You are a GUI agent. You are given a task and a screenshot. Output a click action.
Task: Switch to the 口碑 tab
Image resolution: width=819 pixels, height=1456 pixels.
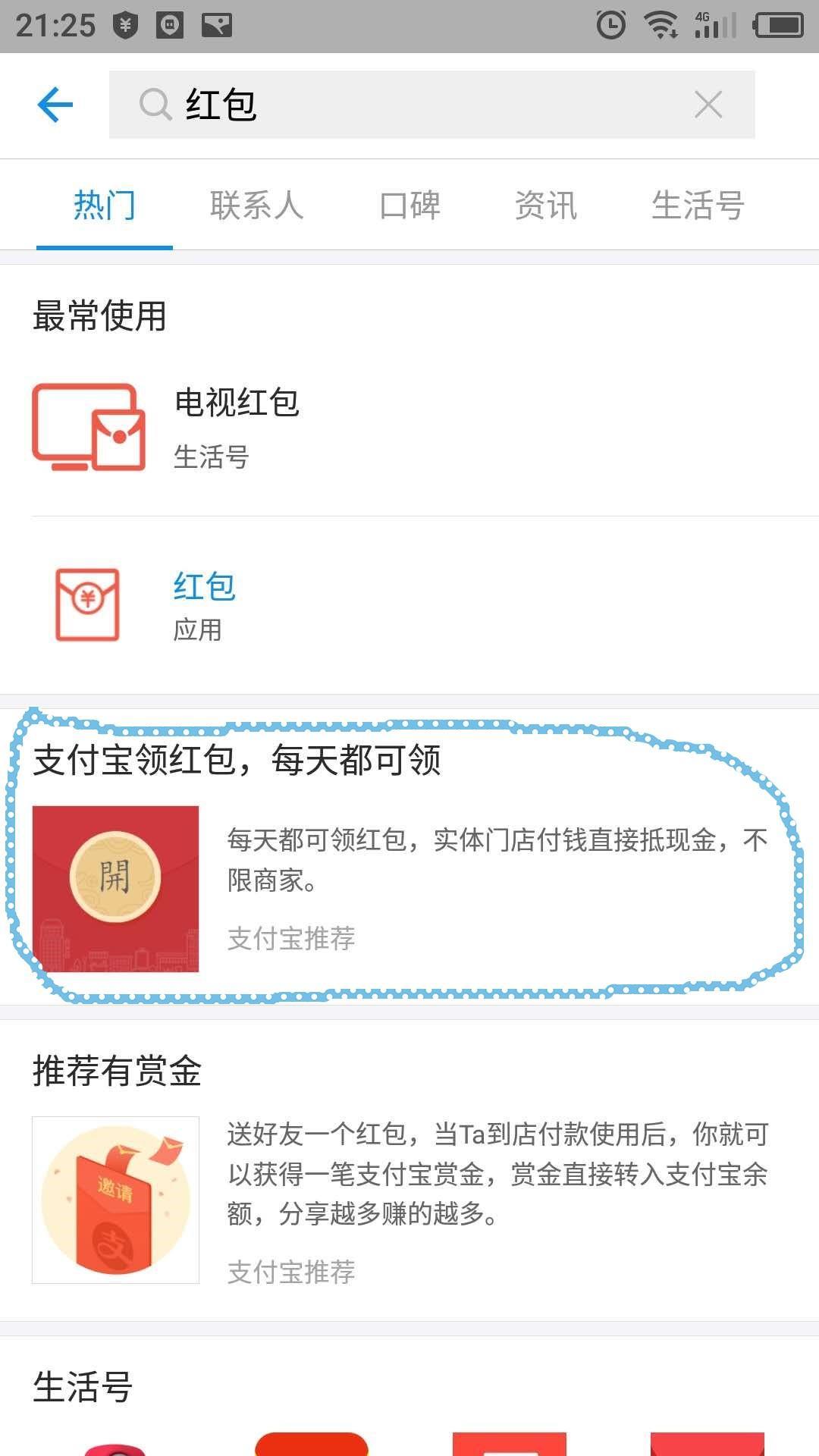click(x=409, y=206)
